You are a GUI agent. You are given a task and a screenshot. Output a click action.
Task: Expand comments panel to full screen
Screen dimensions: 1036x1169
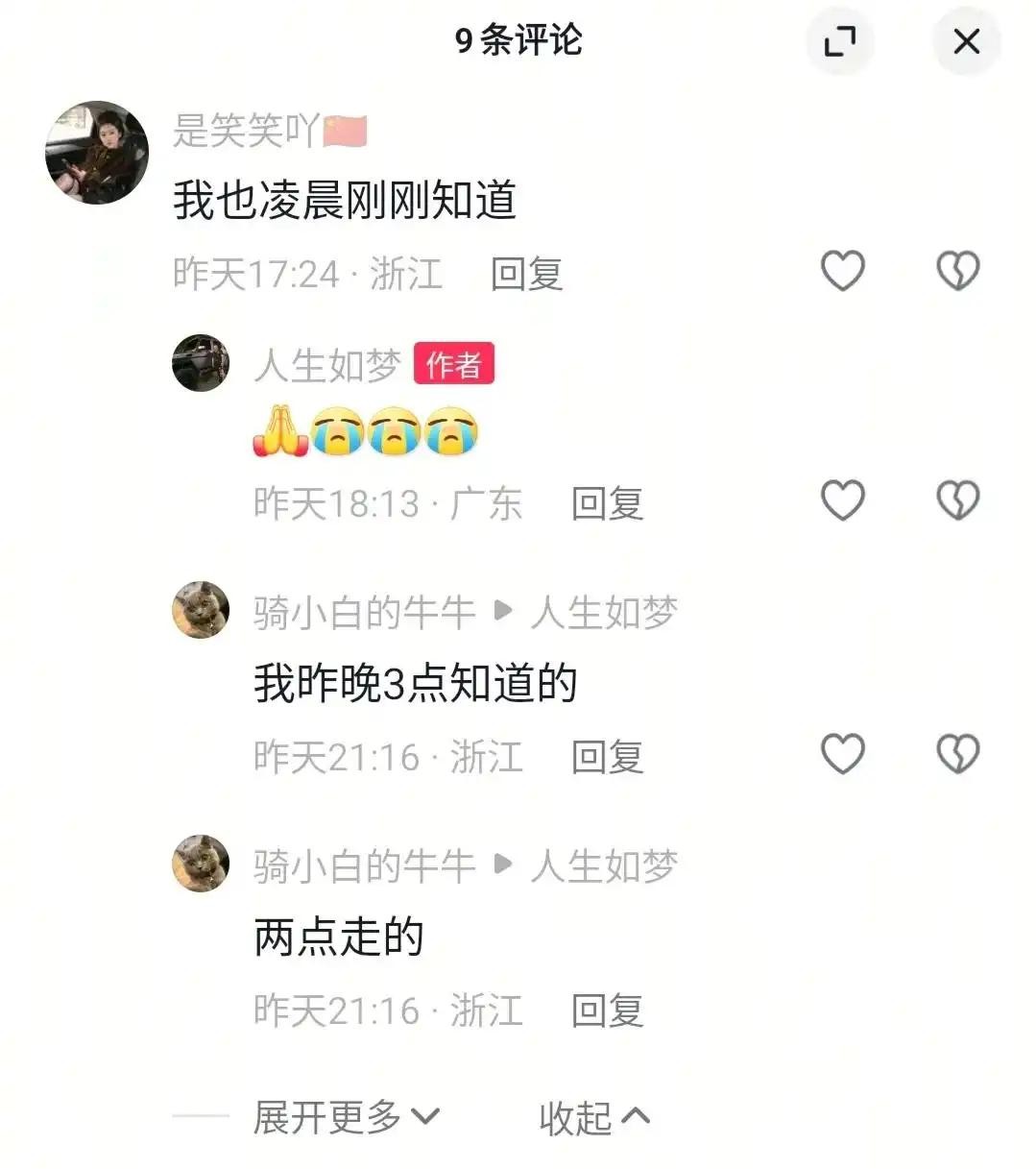click(x=840, y=41)
